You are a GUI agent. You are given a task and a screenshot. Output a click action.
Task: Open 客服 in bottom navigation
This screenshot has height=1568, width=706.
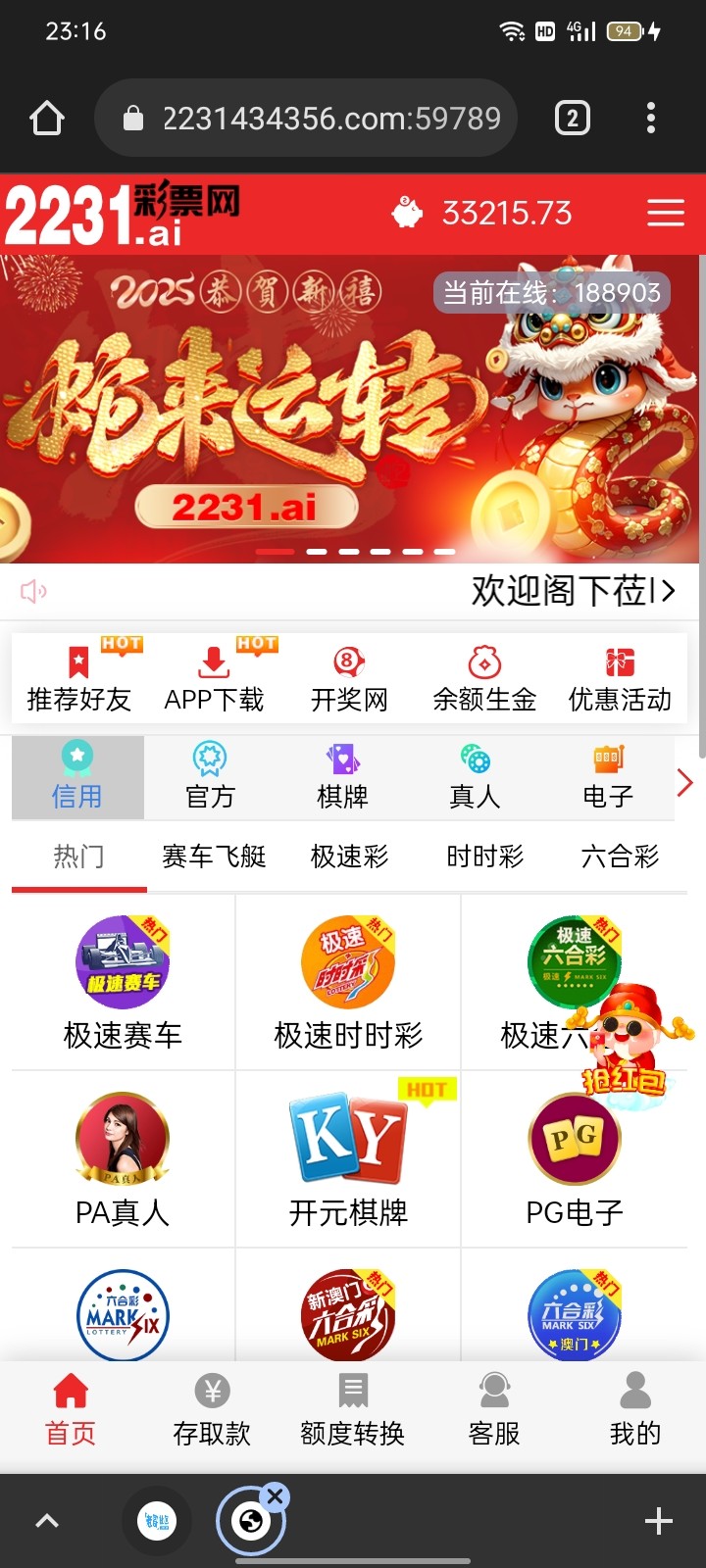pyautogui.click(x=494, y=1411)
